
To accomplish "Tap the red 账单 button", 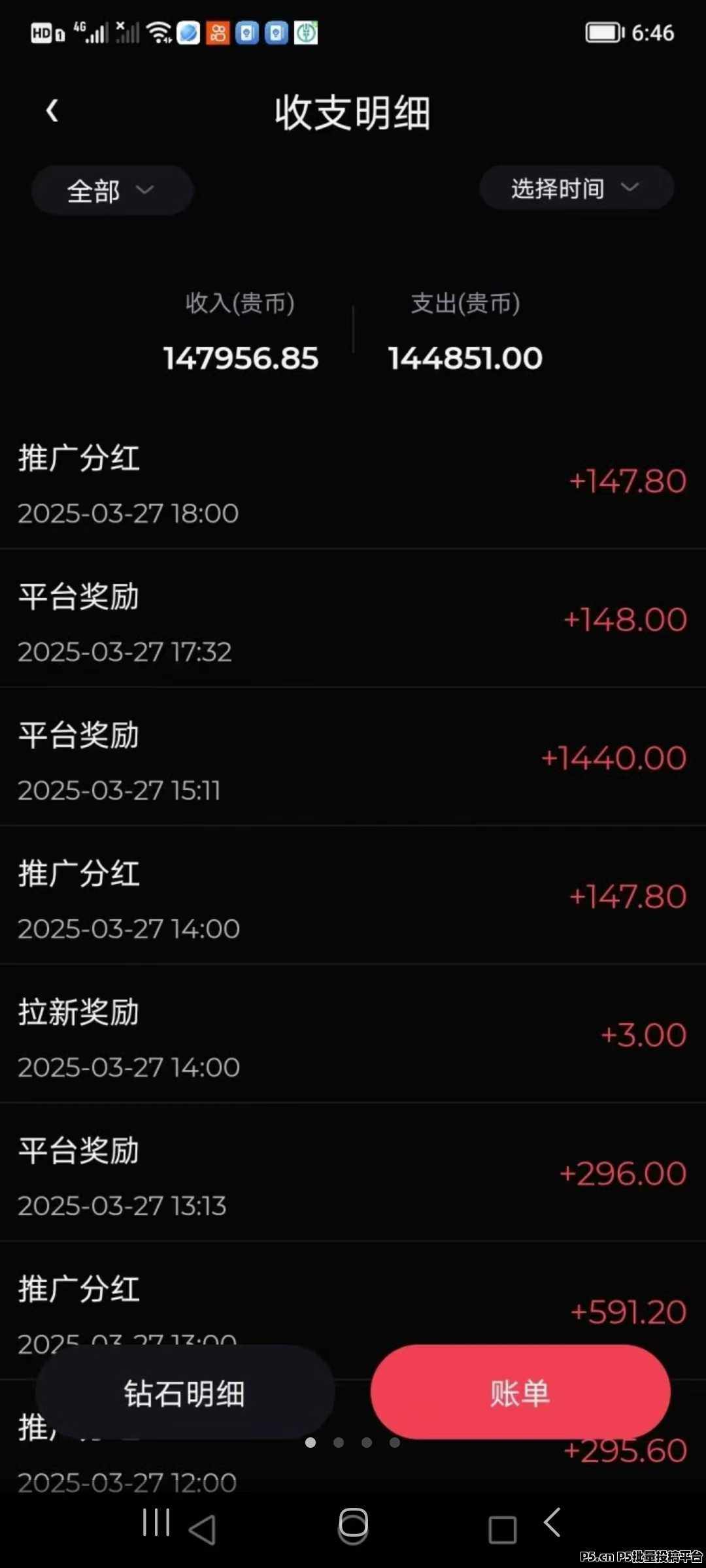I will click(x=520, y=1392).
